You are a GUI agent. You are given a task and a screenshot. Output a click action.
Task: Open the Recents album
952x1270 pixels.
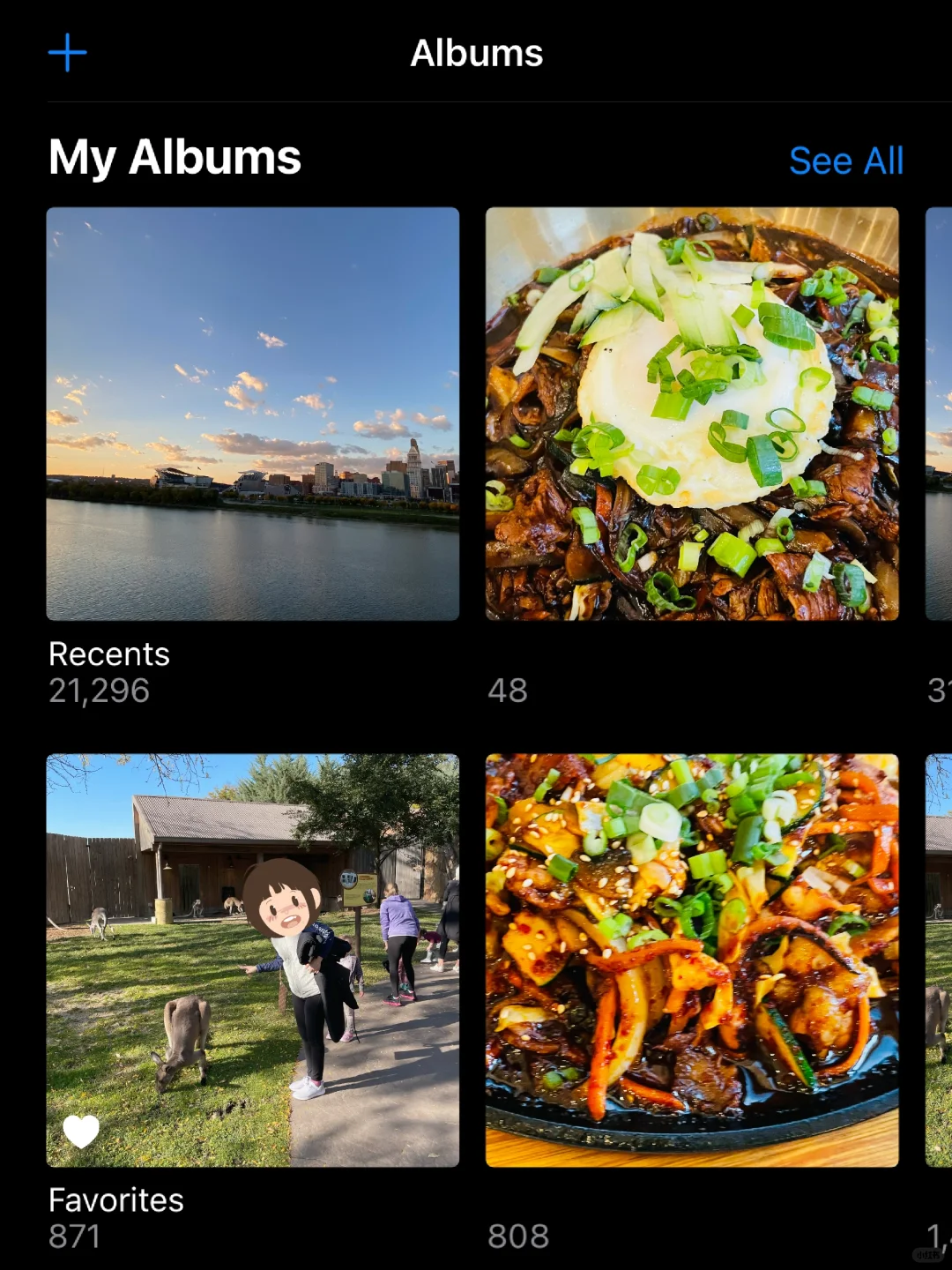point(252,414)
